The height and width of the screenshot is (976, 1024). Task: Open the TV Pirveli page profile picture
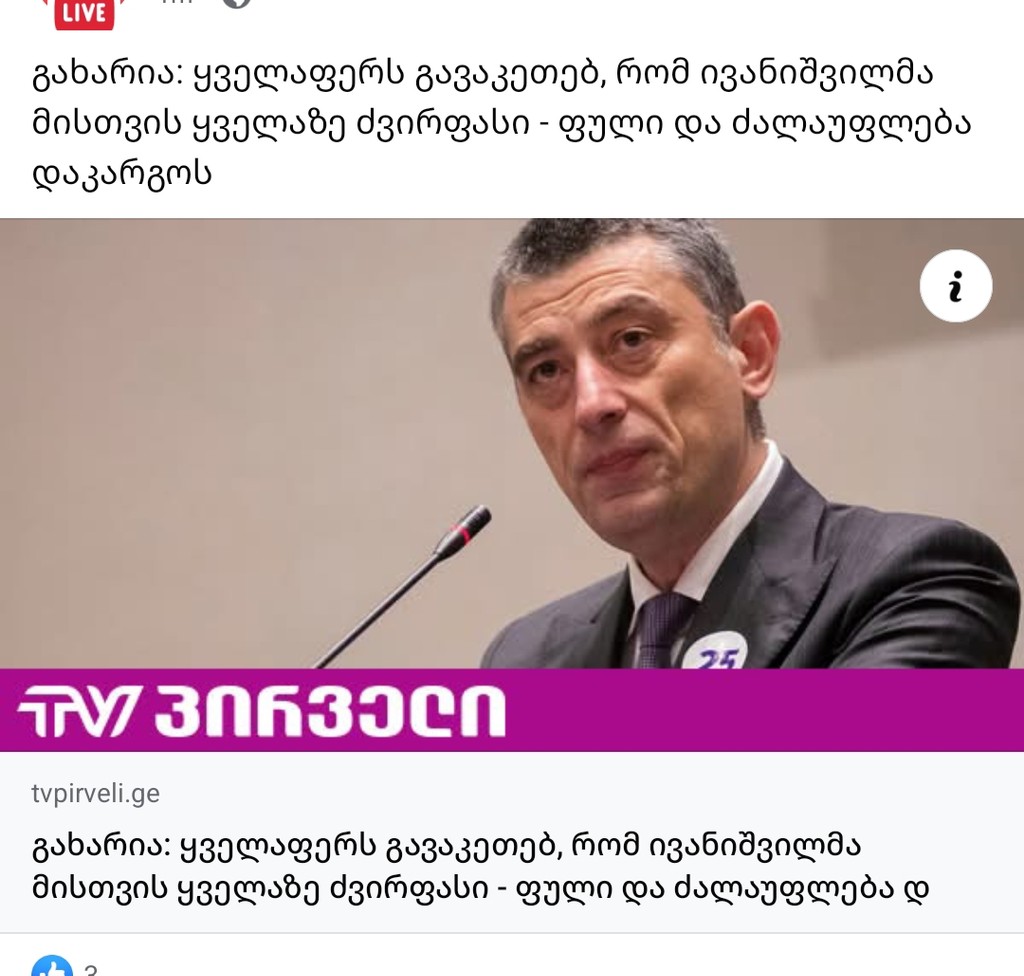point(85,12)
